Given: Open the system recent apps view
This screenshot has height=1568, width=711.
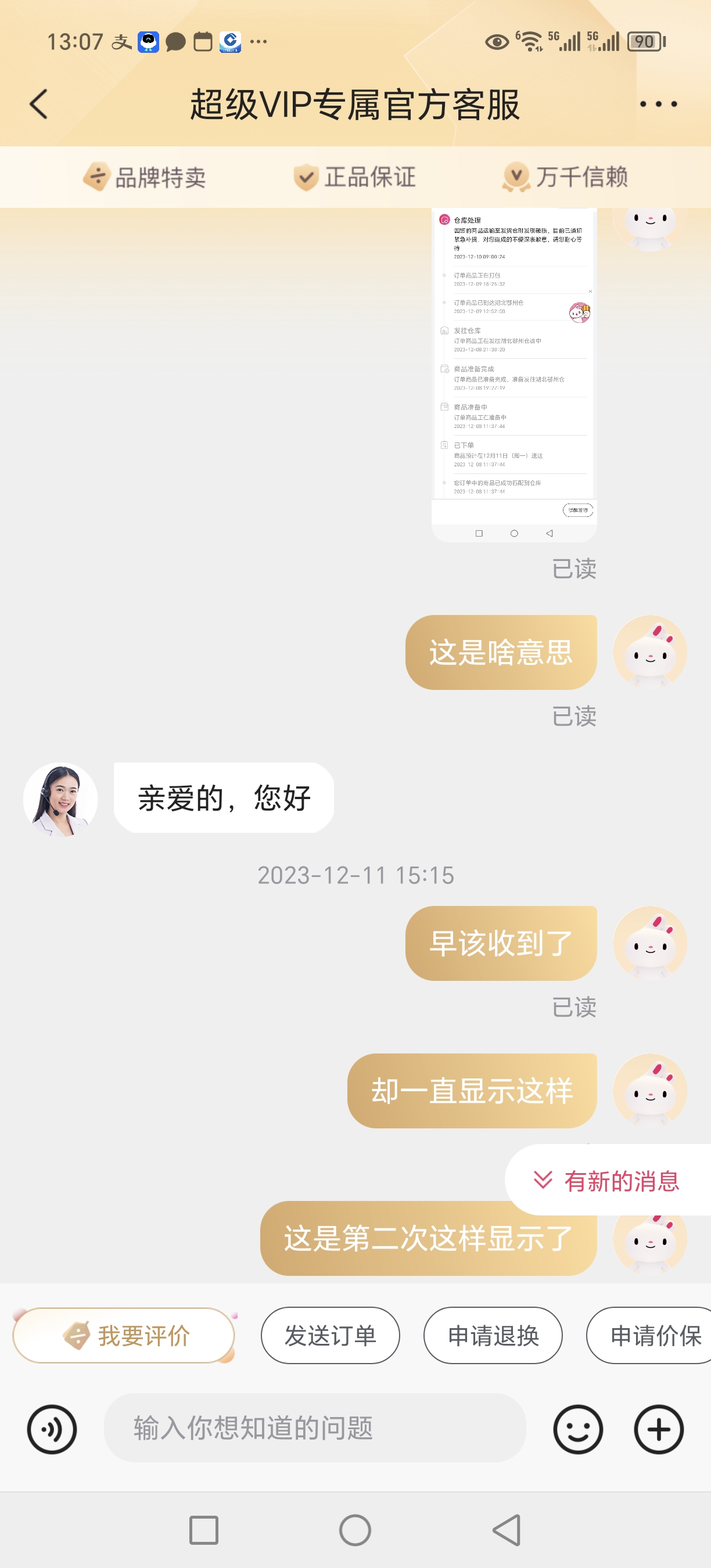Looking at the screenshot, I should (x=204, y=1530).
